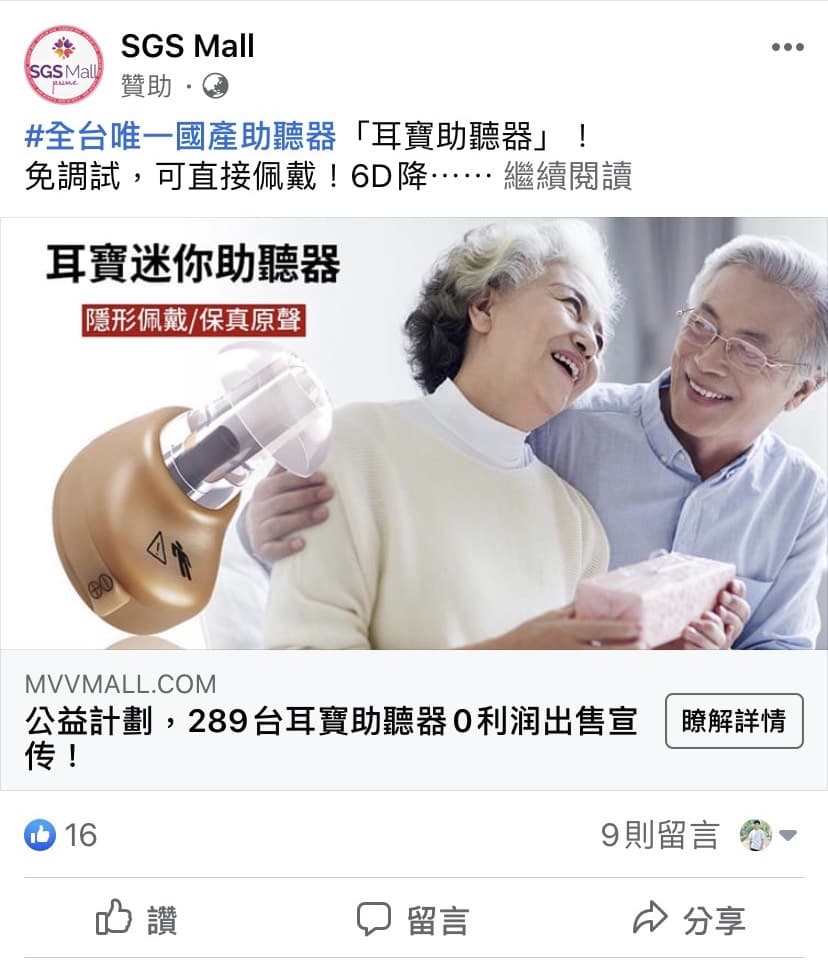Screen dimensions: 828x966
Task: Open SGS Mall's profile picture
Action: [63, 65]
